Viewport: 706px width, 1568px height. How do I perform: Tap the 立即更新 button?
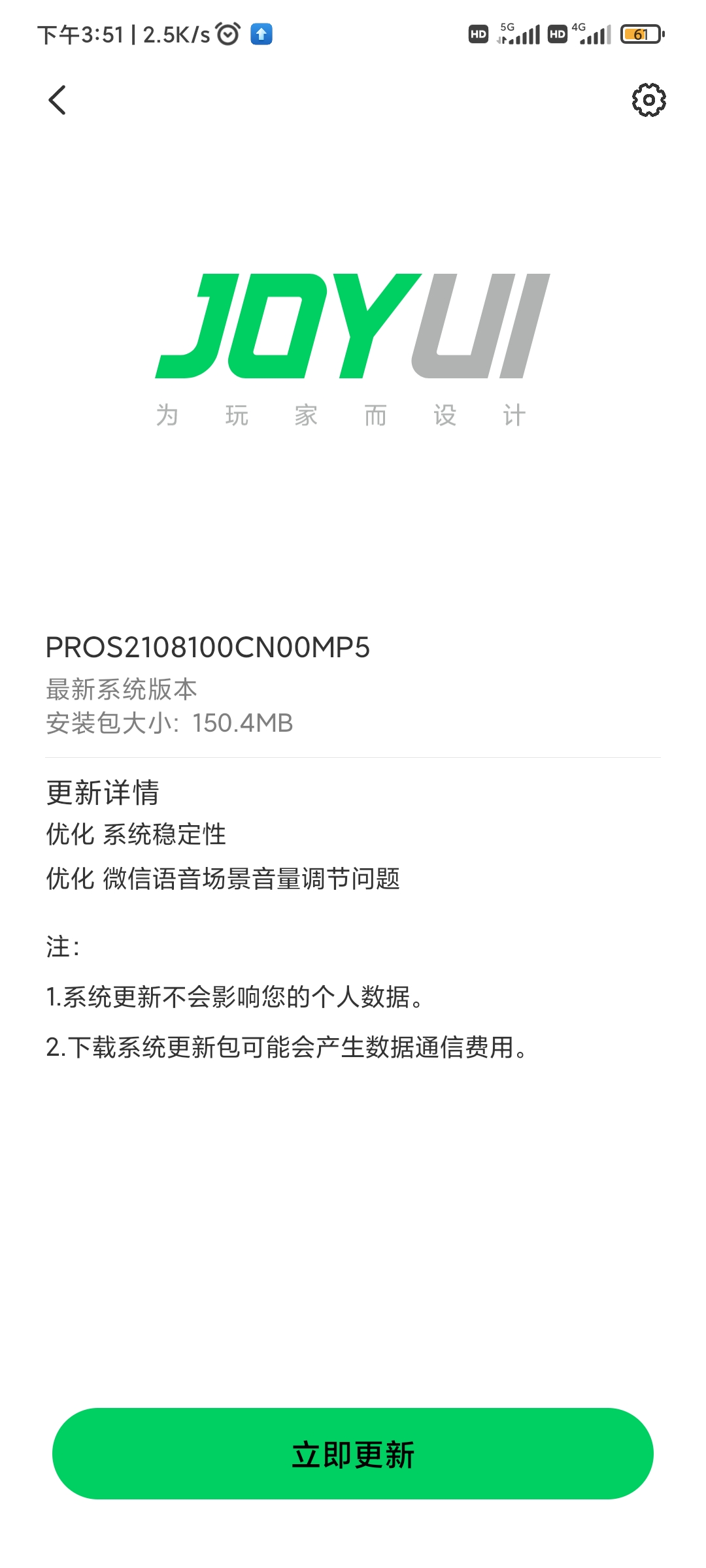click(353, 1454)
